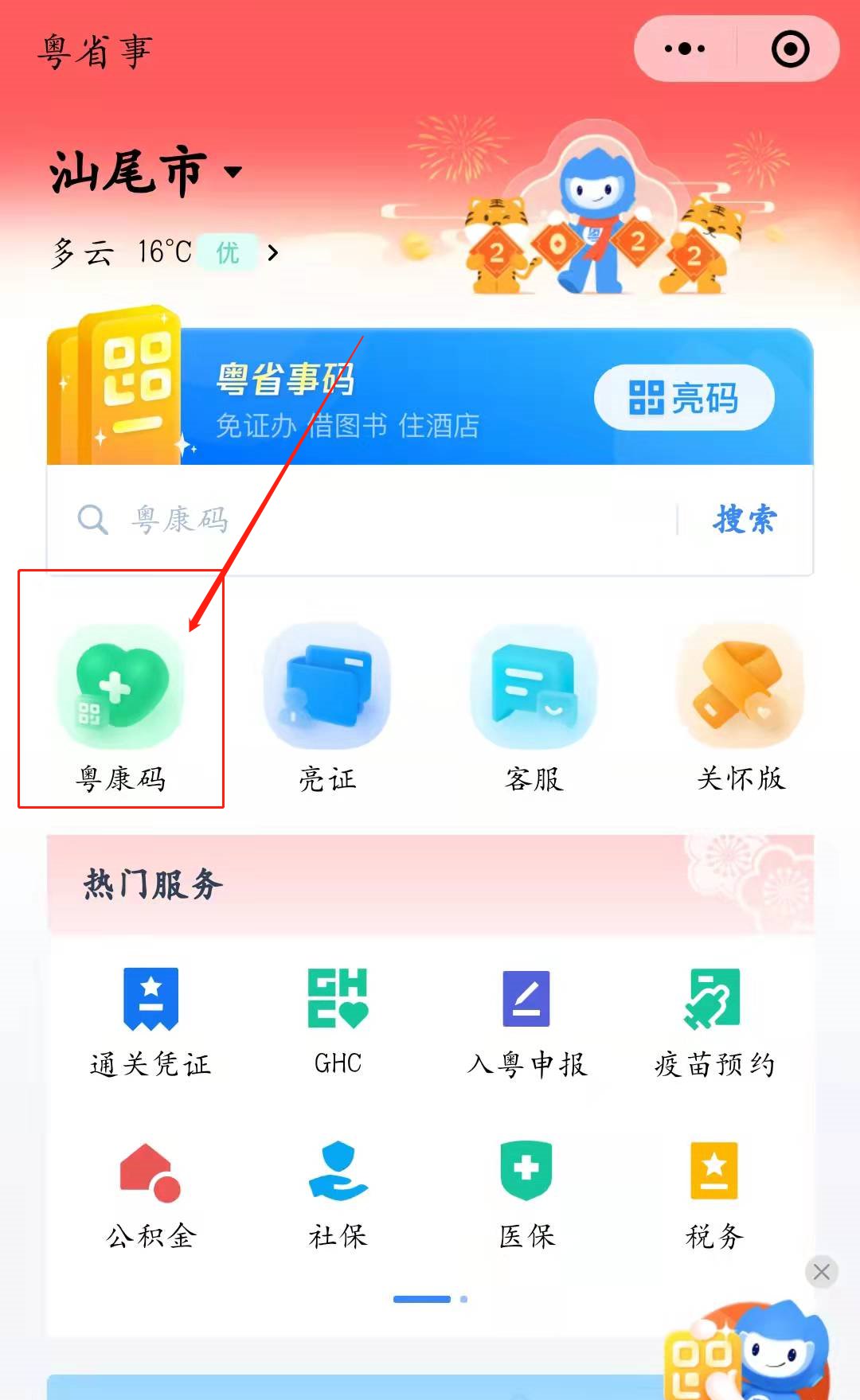Contact 客服 customer service
This screenshot has width=860, height=1400.
point(534,708)
